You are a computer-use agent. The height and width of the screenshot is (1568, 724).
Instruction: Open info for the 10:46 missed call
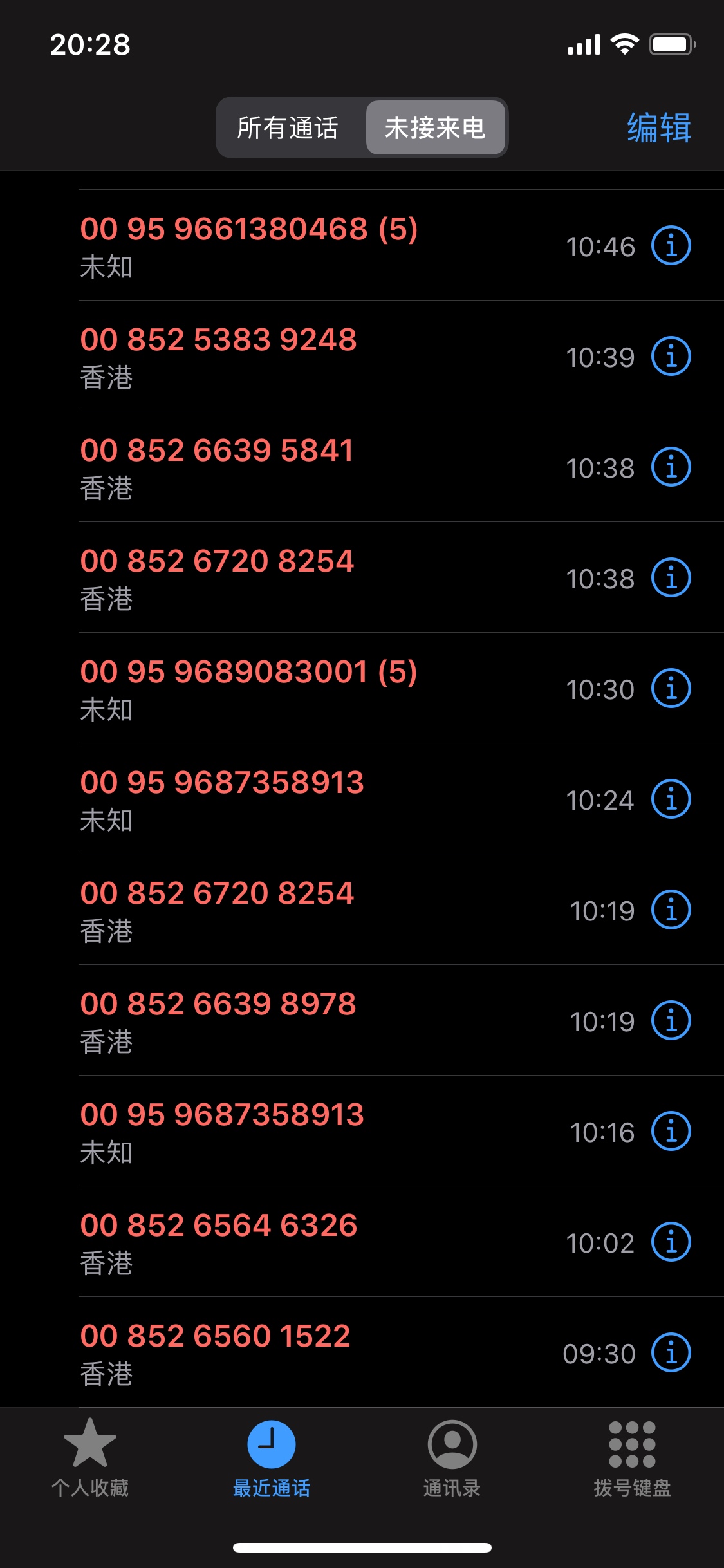point(671,246)
